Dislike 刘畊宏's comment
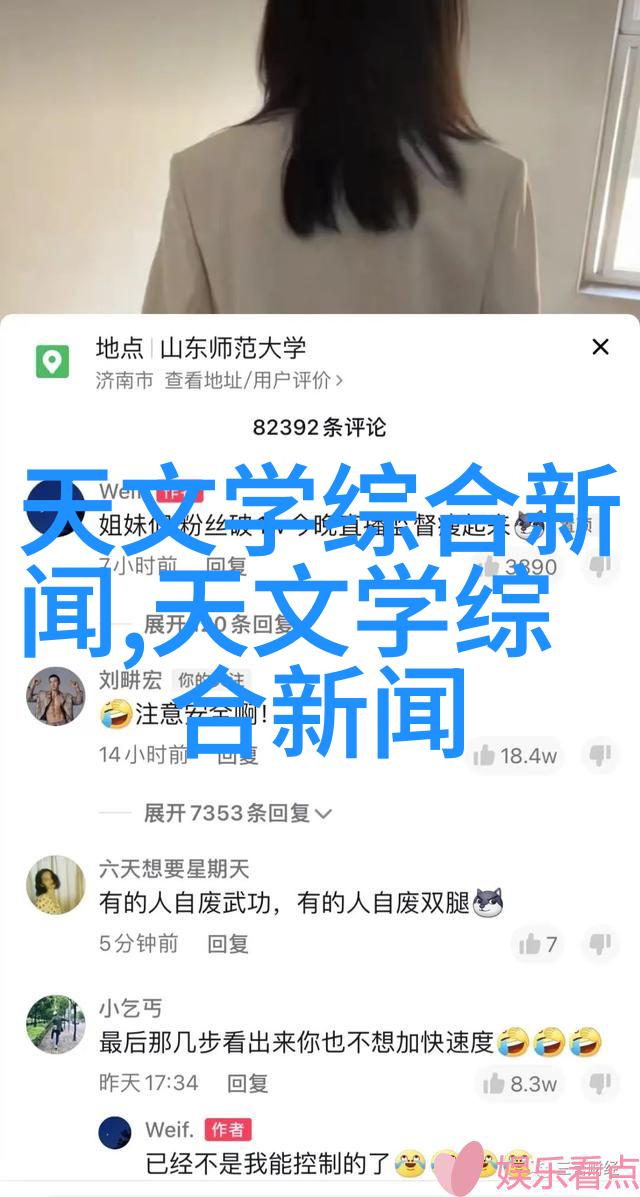This screenshot has height=1197, width=640. [600, 756]
